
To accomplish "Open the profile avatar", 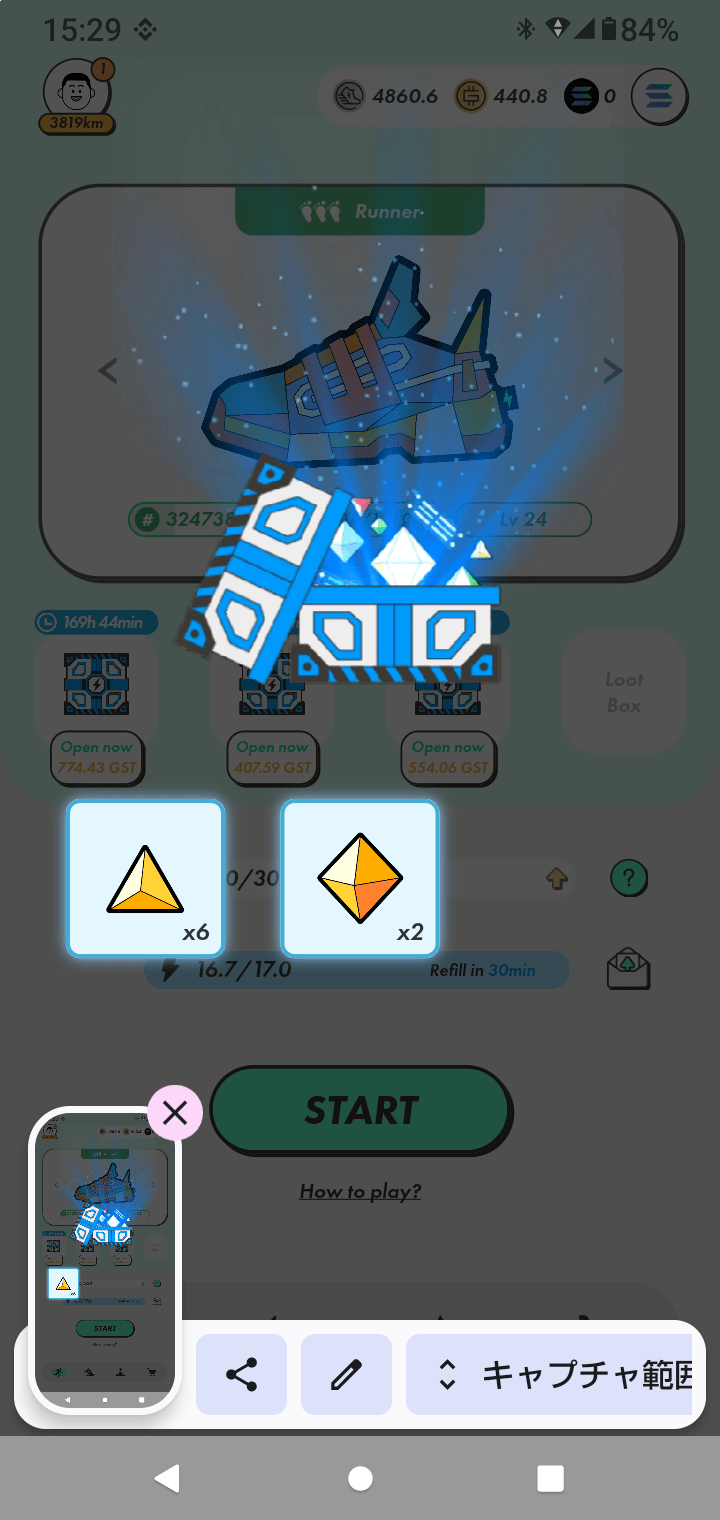I will pyautogui.click(x=70, y=92).
